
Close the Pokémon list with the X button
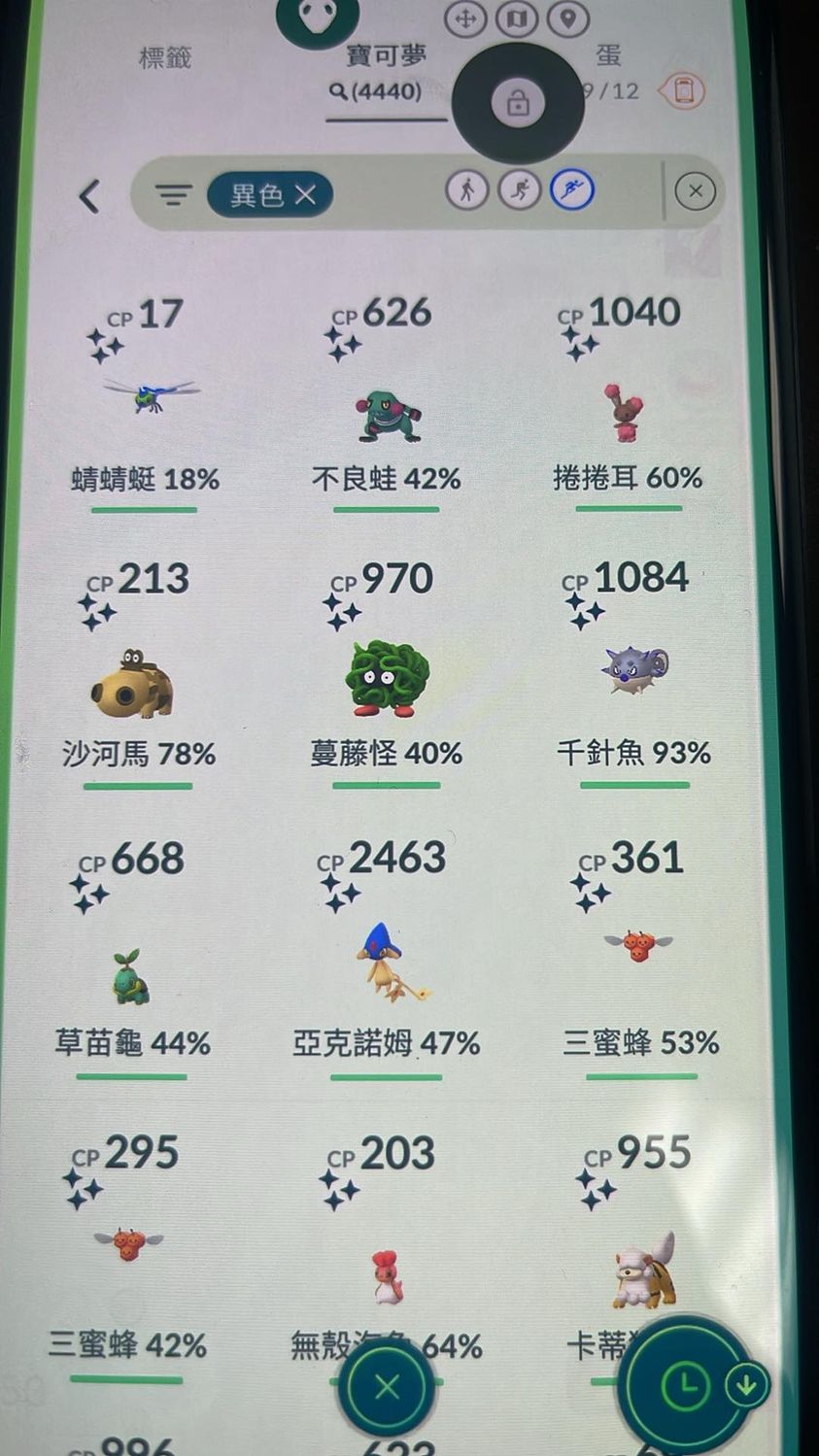point(387,1386)
